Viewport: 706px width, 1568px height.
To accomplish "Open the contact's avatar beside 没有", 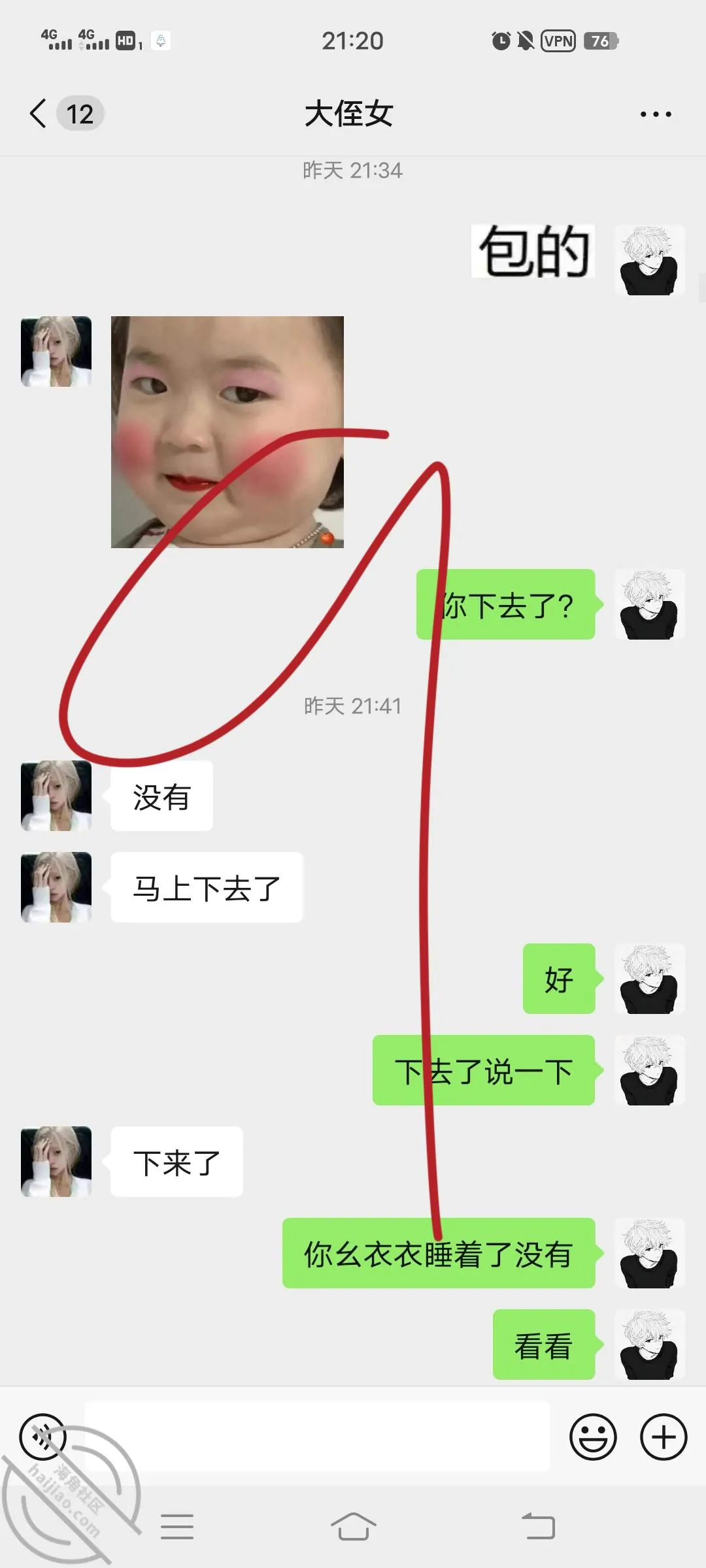I will (x=56, y=796).
